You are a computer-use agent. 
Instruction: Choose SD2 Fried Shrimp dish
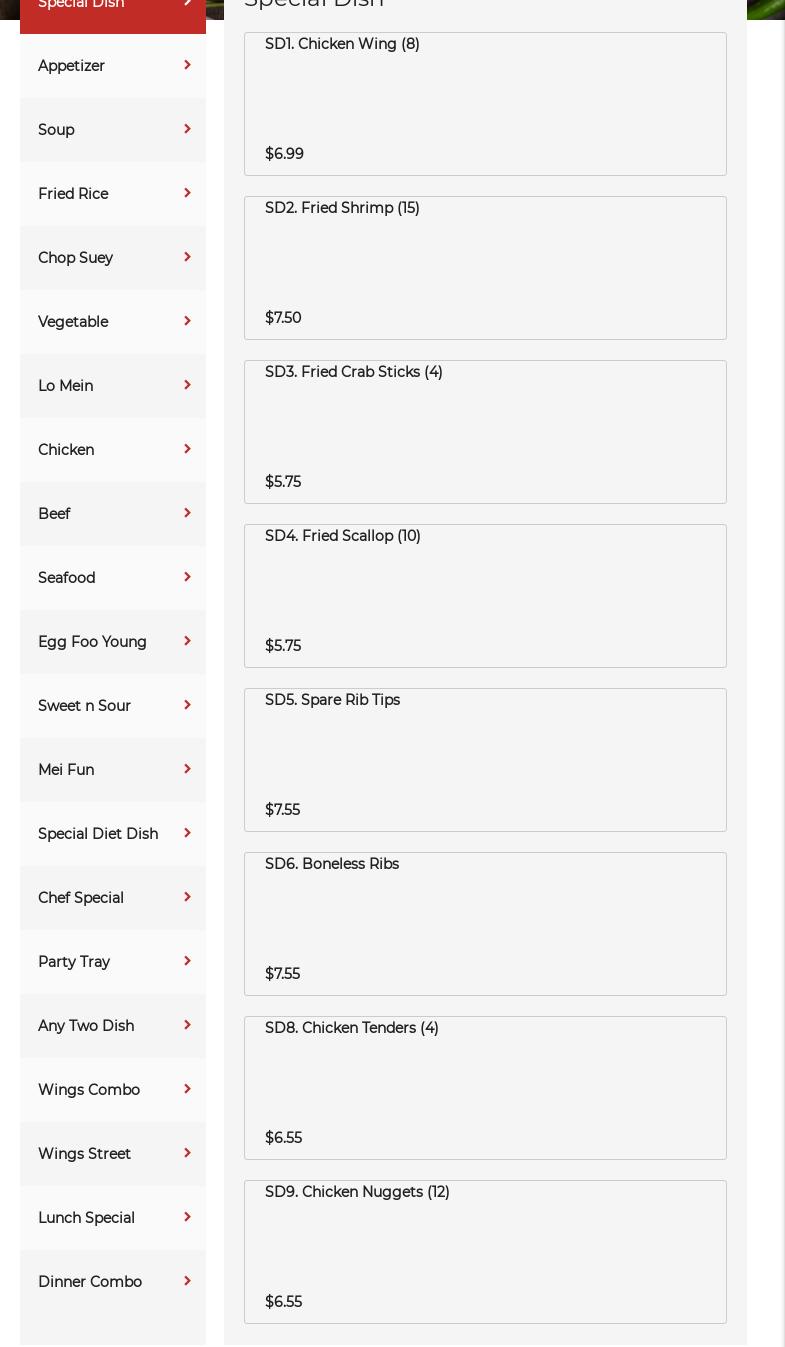coord(485,268)
